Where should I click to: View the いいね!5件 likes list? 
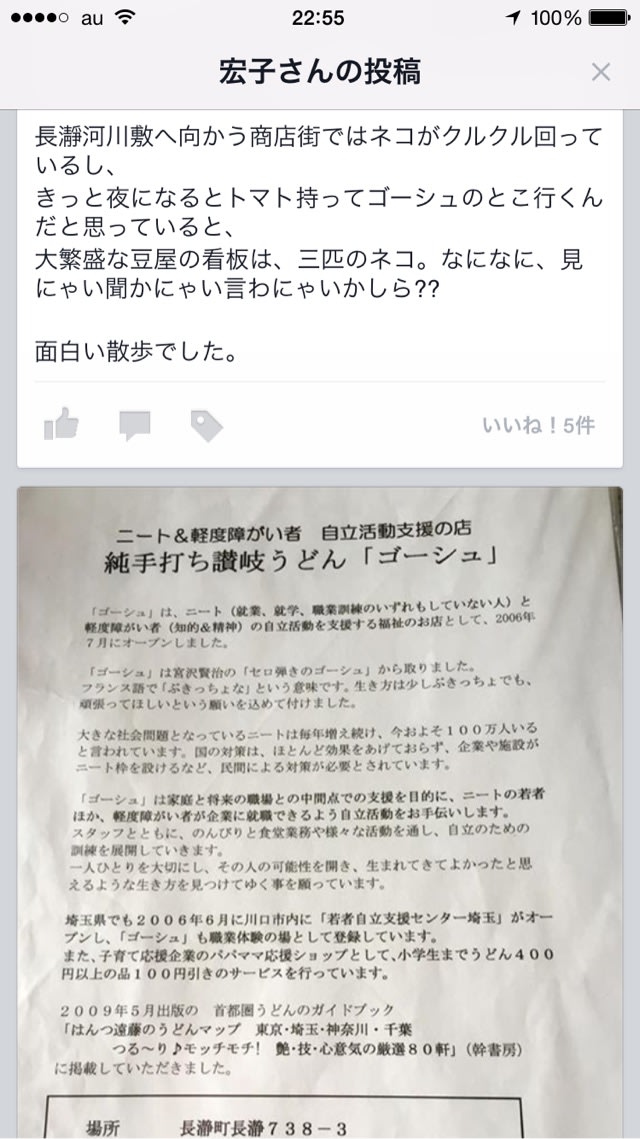pyautogui.click(x=538, y=426)
